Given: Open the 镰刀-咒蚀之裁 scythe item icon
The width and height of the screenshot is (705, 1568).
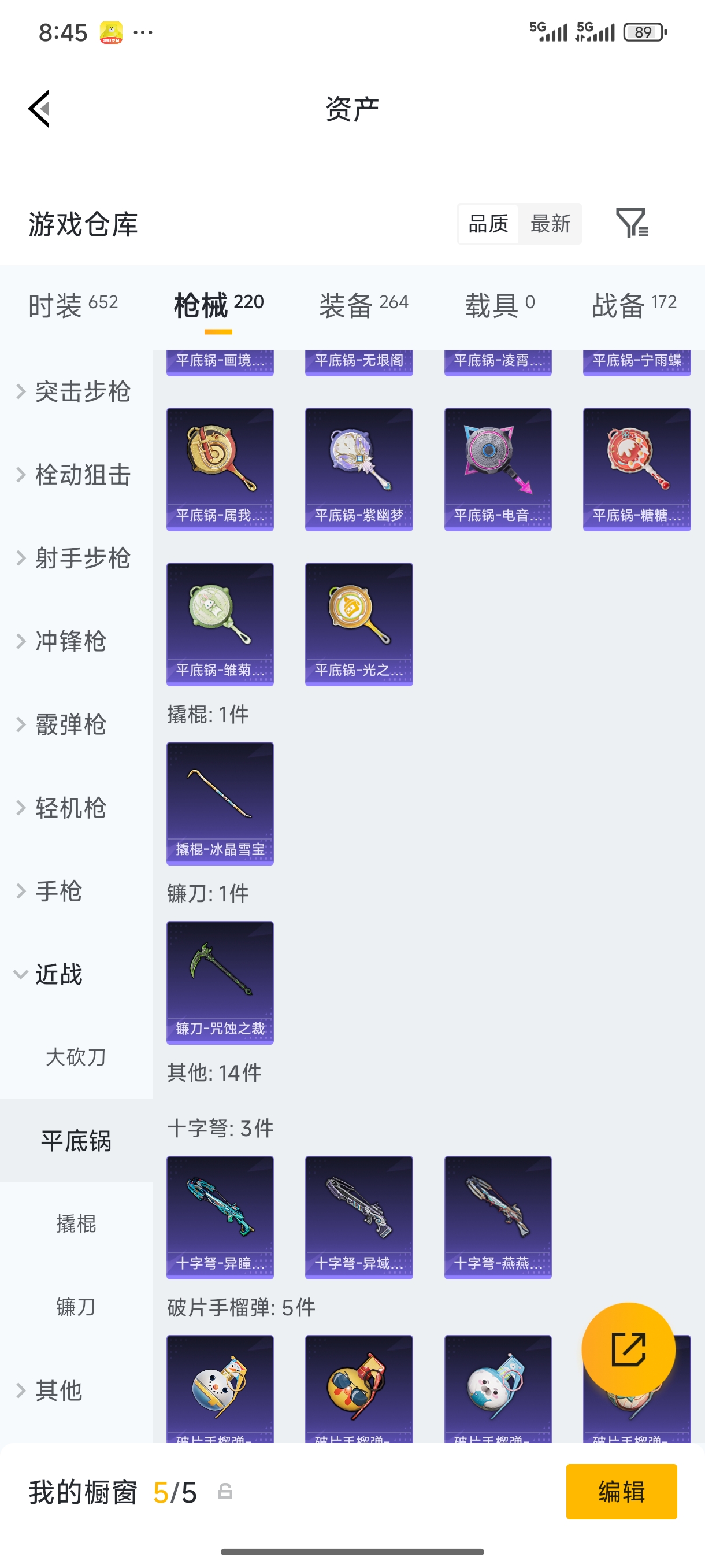Looking at the screenshot, I should coord(220,982).
